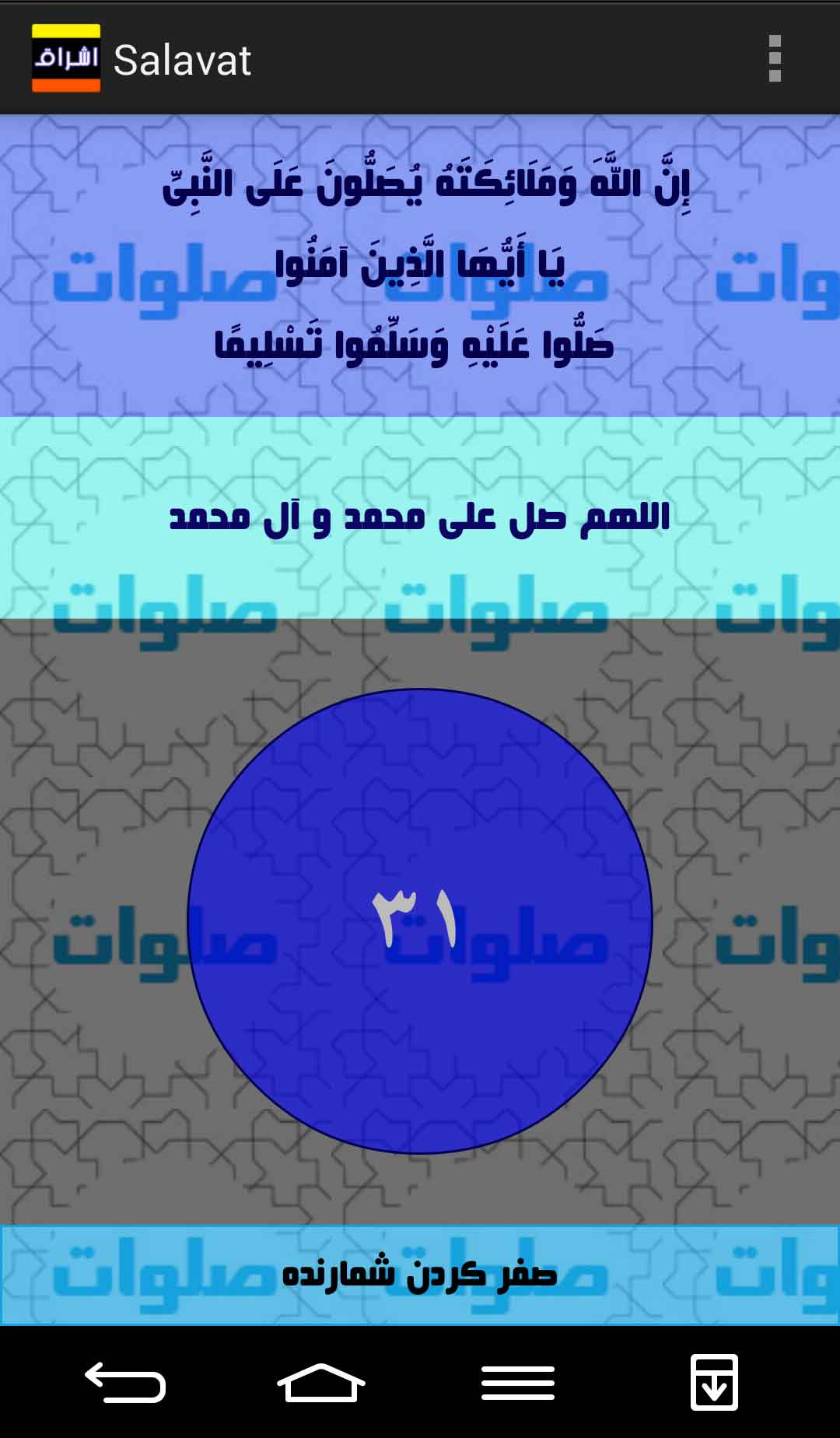This screenshot has width=840, height=1438.
Task: Reset the counter with صفر کردن شمارنده
Action: tap(420, 1275)
